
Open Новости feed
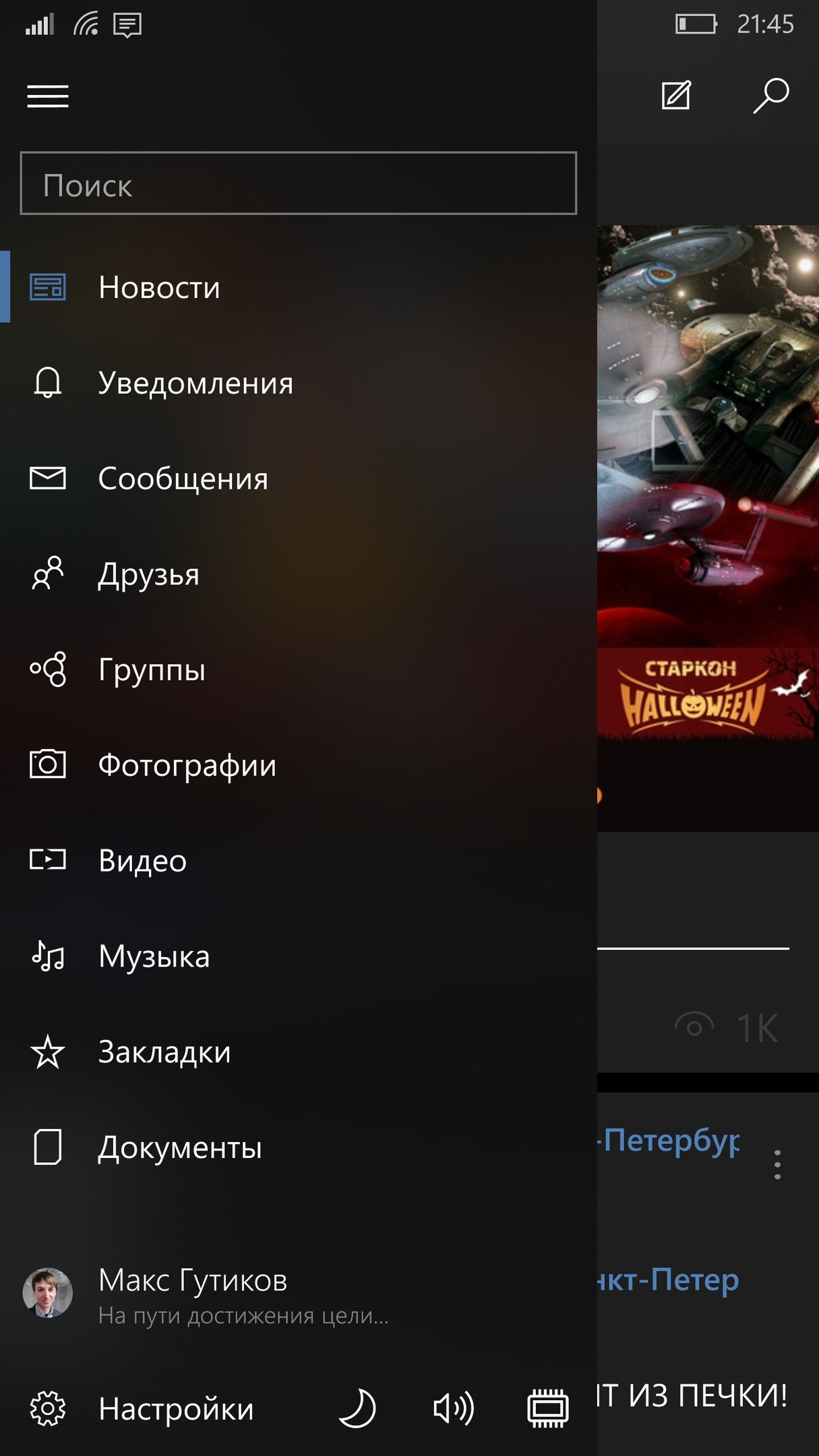159,288
